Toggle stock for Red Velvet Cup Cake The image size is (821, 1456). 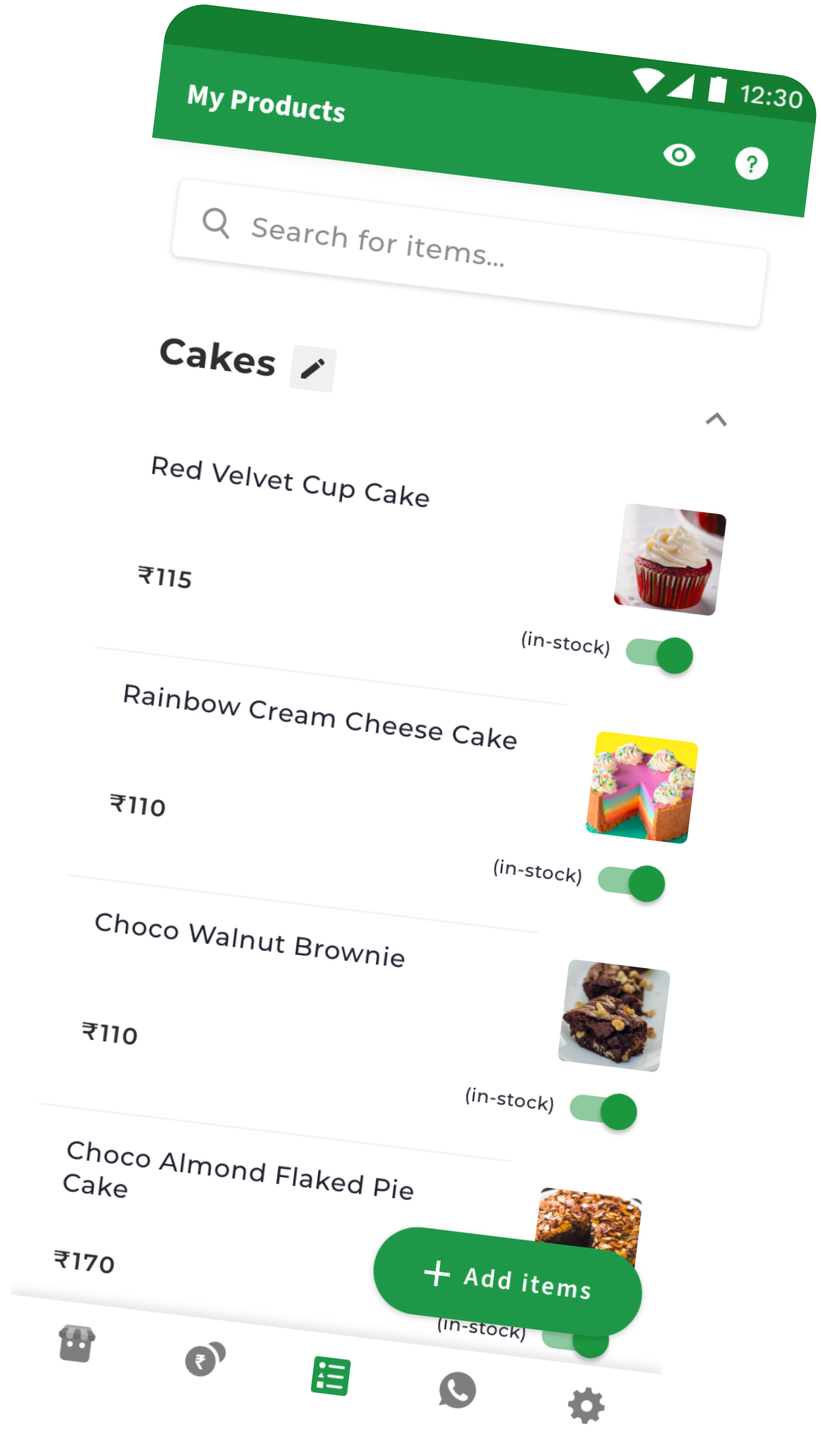tap(660, 655)
